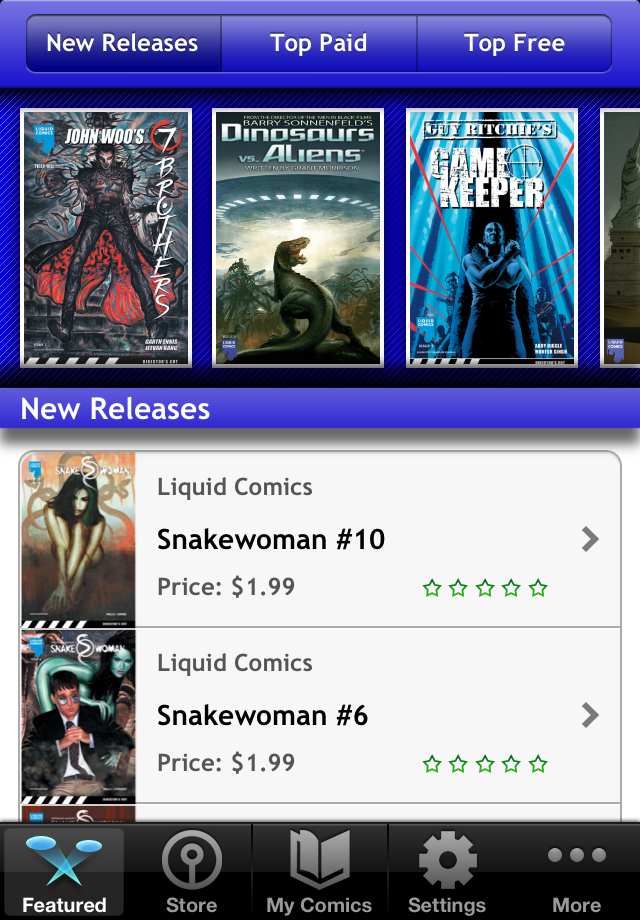Viewport: 640px width, 920px height.
Task: Select the New Releases segment
Action: (123, 44)
